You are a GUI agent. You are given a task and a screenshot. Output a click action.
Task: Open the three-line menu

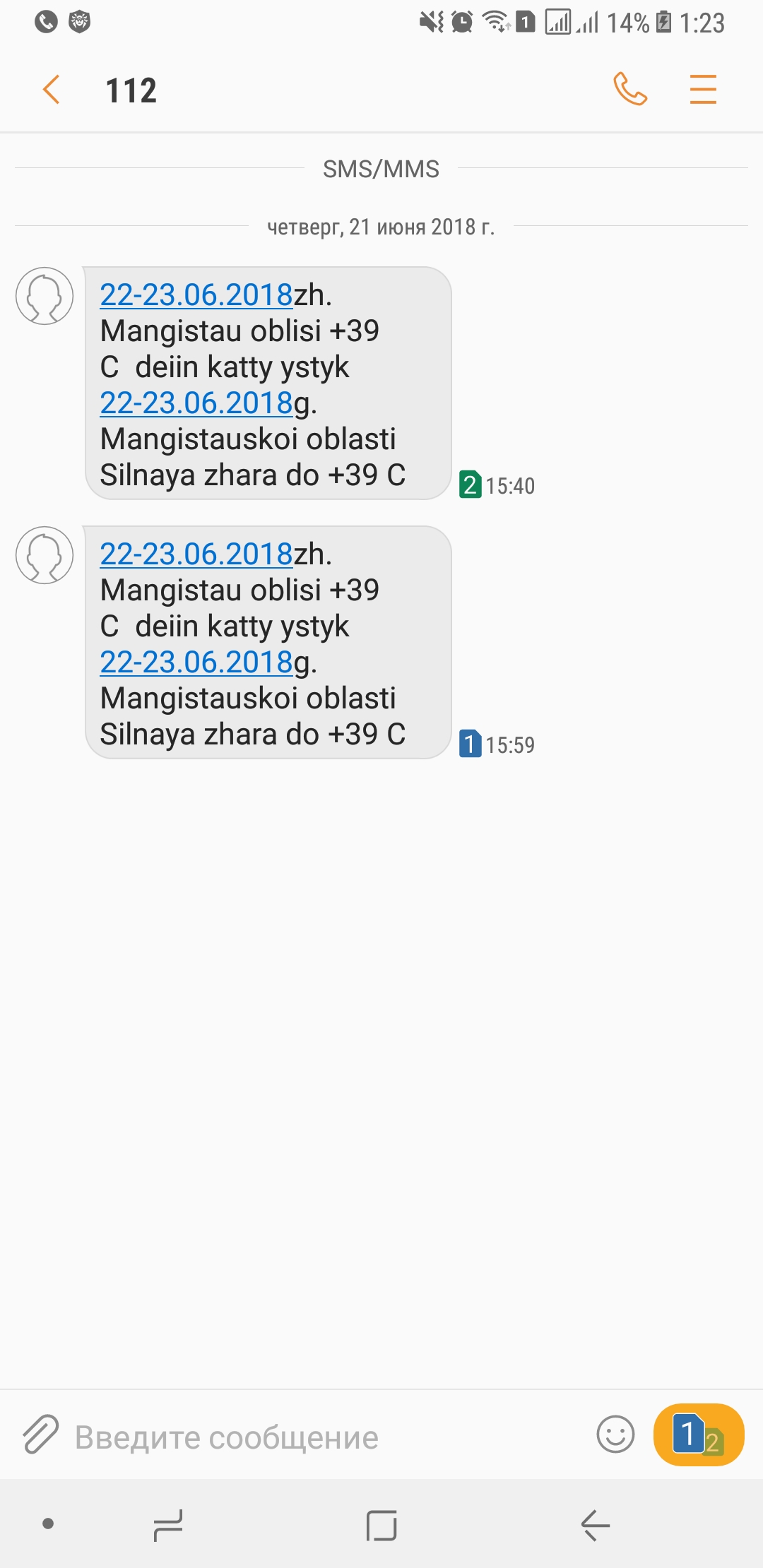coord(703,90)
